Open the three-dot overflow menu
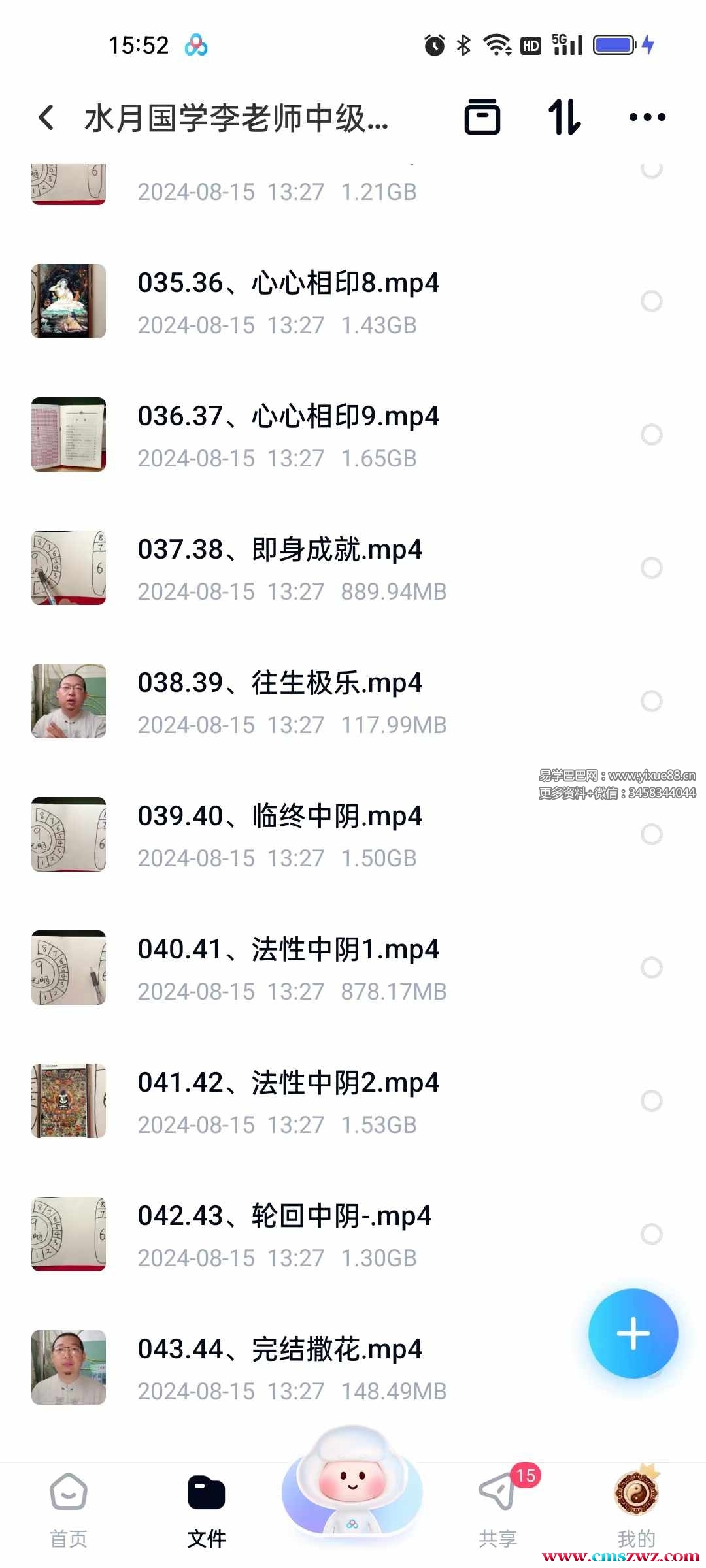The height and width of the screenshot is (1568, 706). [647, 118]
